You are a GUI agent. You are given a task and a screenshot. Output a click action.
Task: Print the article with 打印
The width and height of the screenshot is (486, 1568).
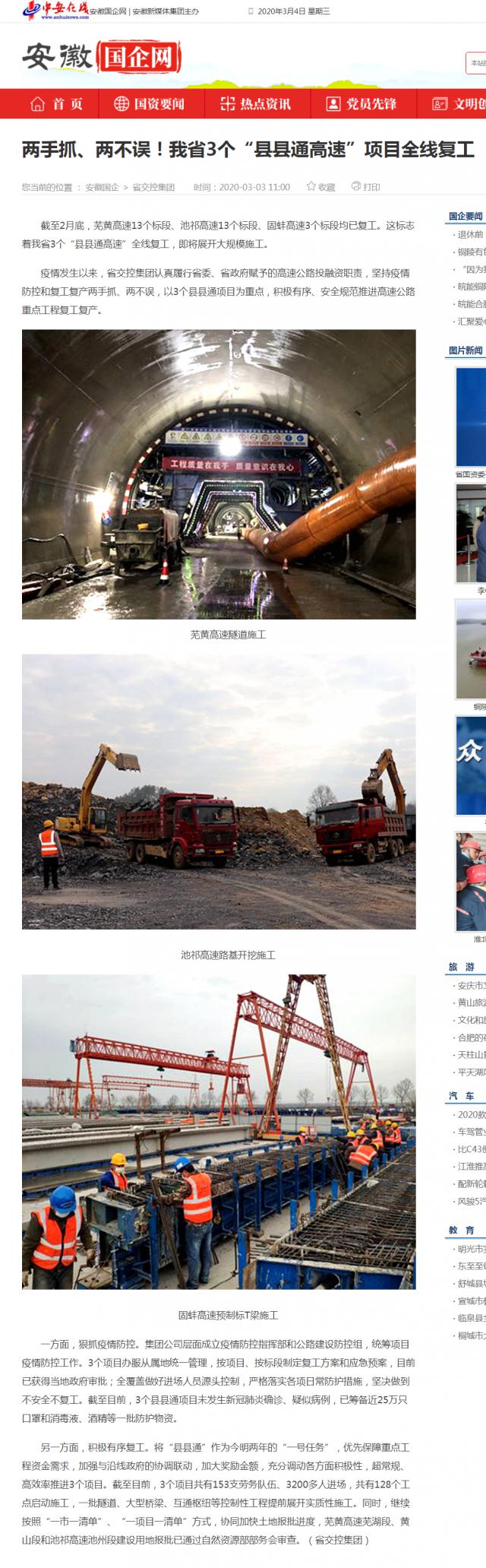(366, 187)
